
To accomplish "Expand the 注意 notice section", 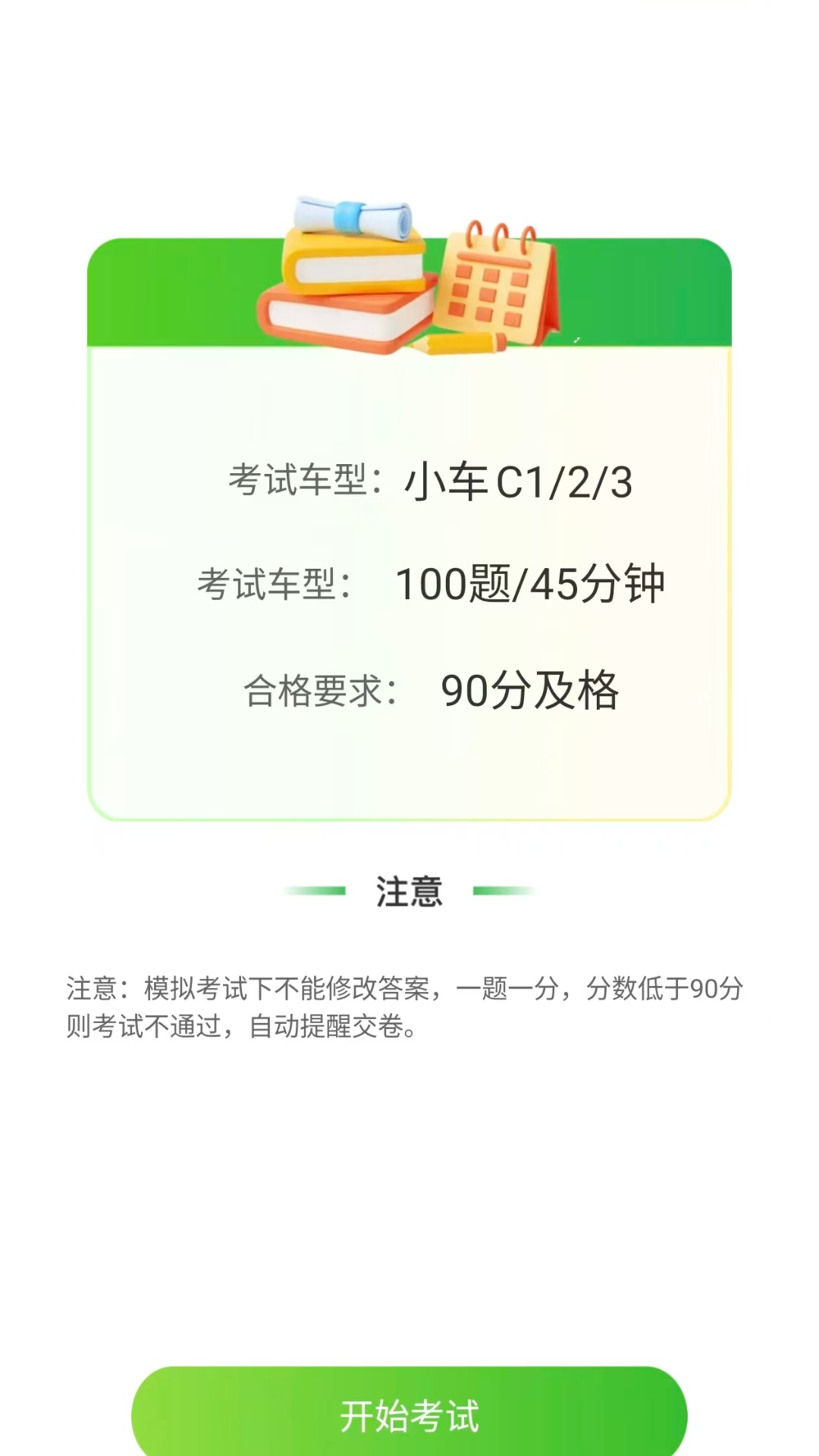I will (409, 895).
